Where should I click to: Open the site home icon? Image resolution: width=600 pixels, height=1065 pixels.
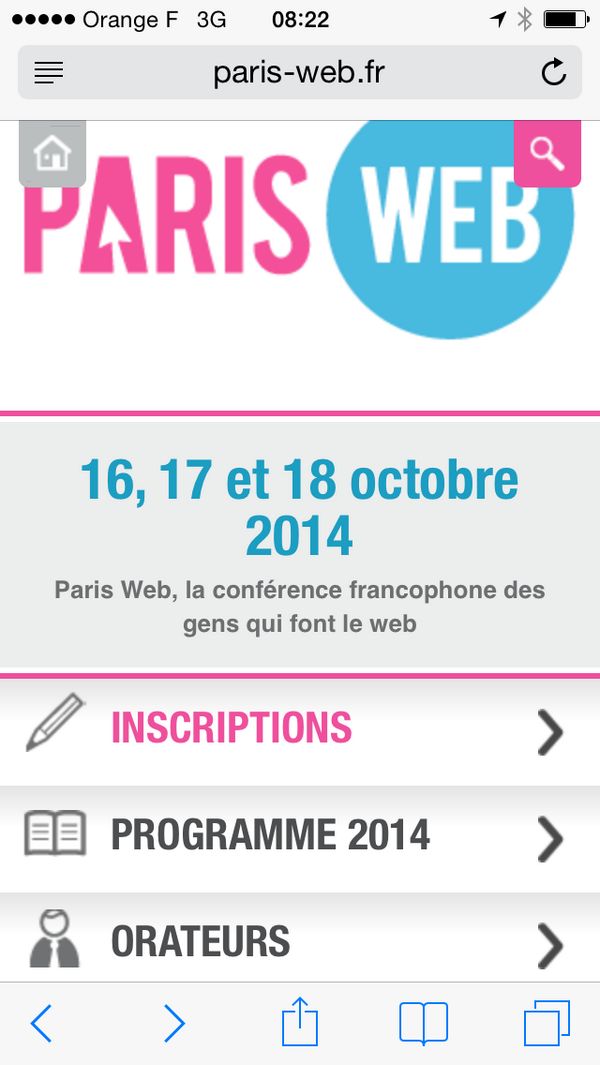pos(52,154)
